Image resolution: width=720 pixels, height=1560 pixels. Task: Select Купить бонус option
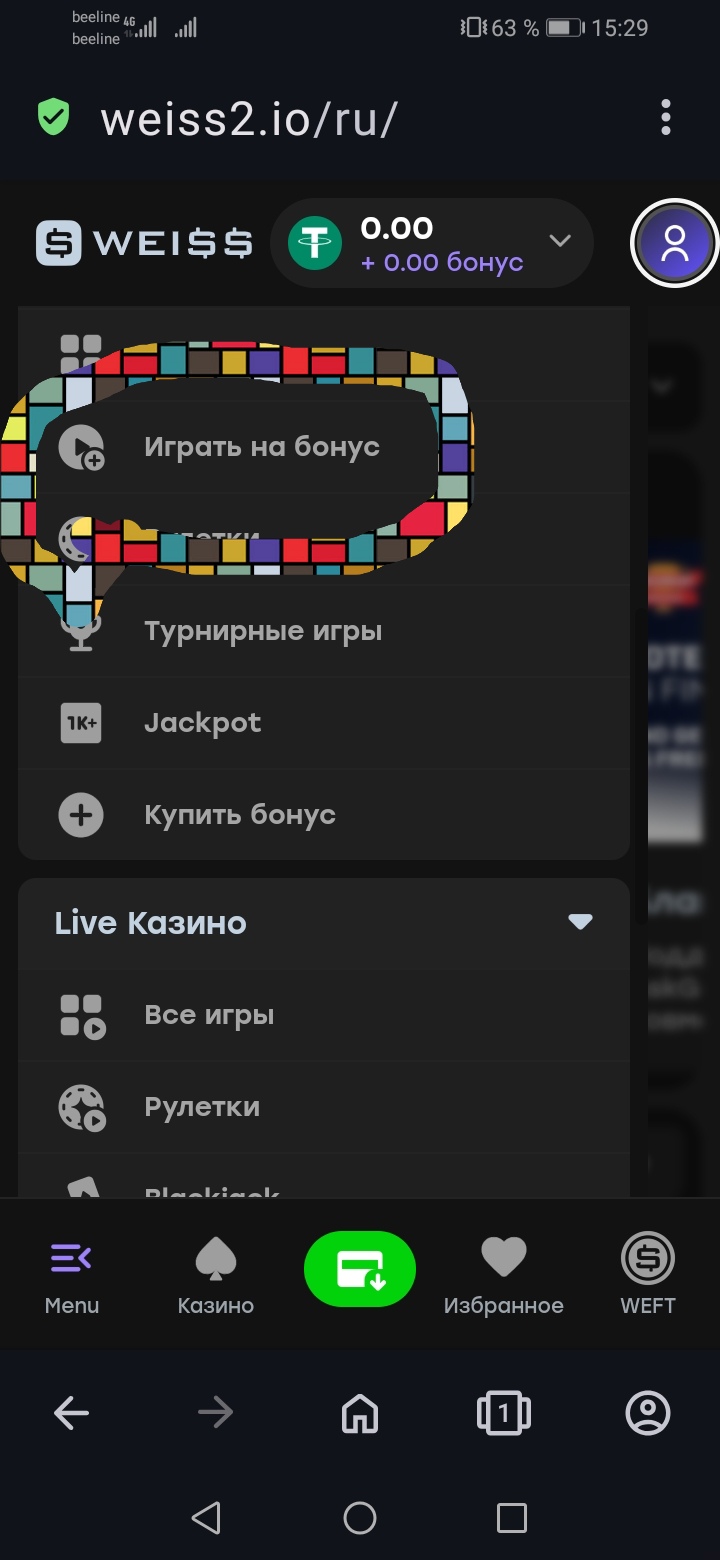[239, 815]
